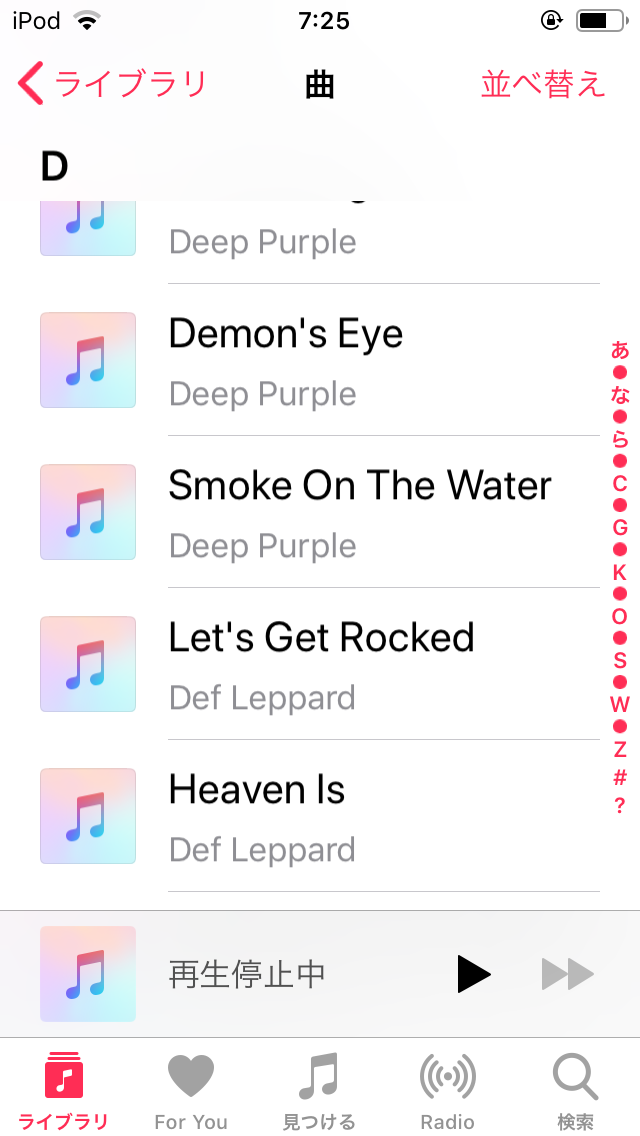Skip forward in the mini player
The height and width of the screenshot is (1136, 640).
pos(568,974)
